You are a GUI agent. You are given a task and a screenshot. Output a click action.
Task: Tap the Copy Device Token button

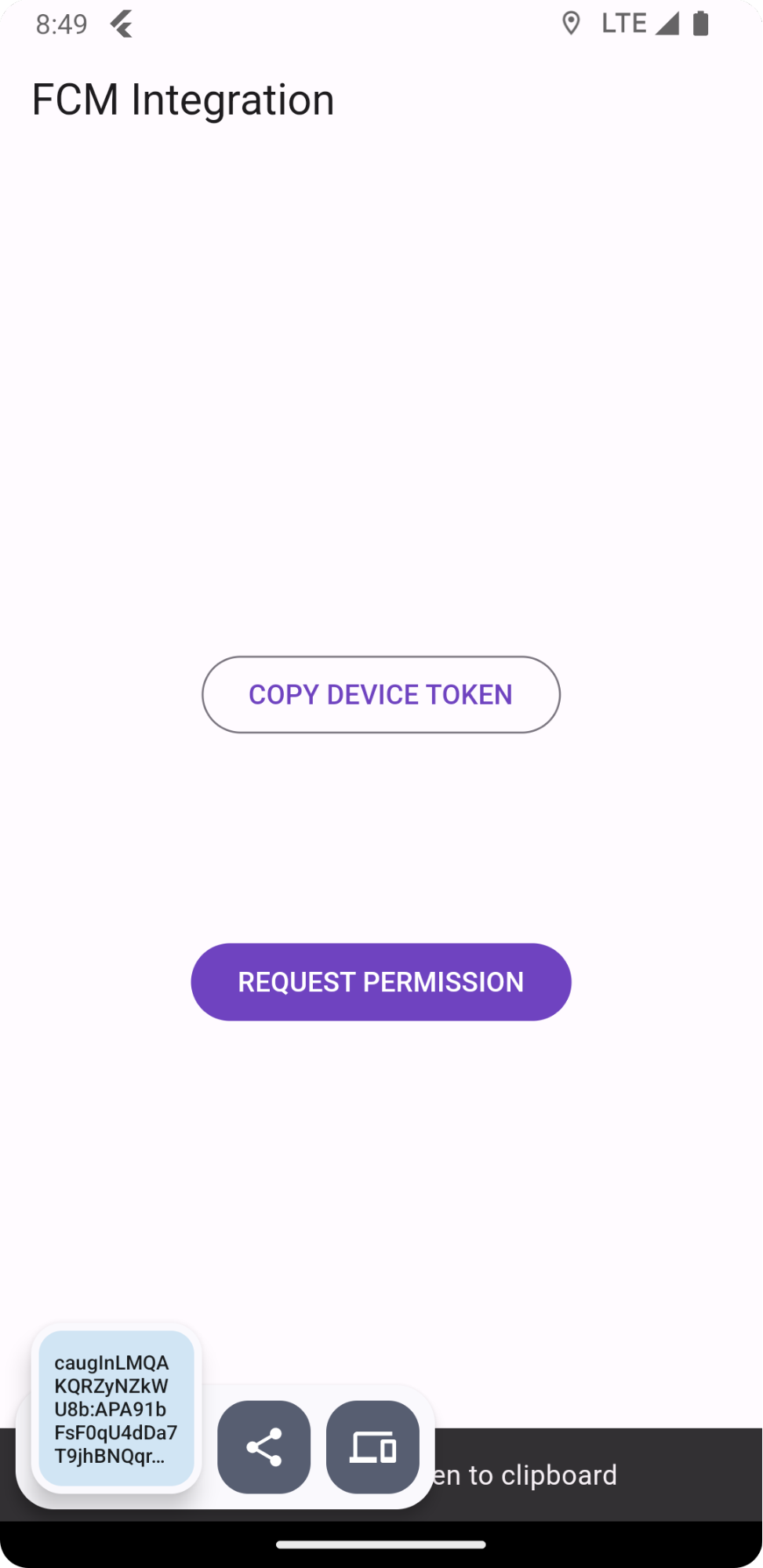(381, 695)
